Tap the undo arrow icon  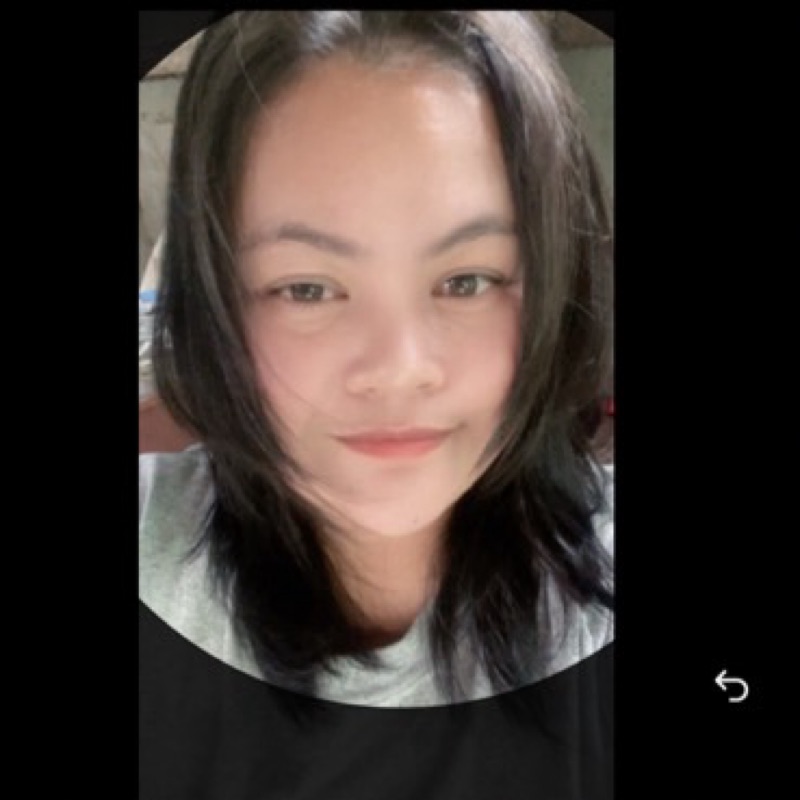coord(731,686)
